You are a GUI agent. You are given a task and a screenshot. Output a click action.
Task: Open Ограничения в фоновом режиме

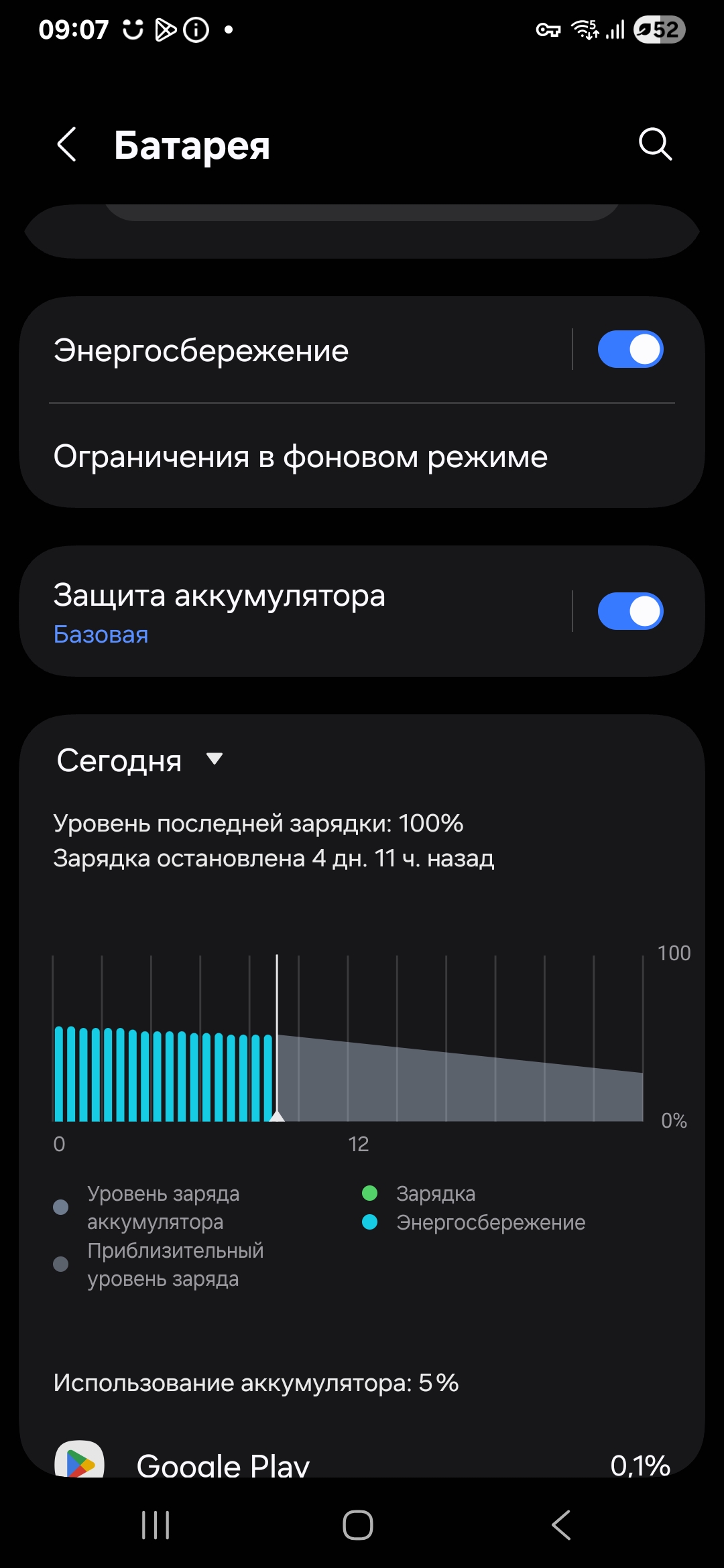362,456
